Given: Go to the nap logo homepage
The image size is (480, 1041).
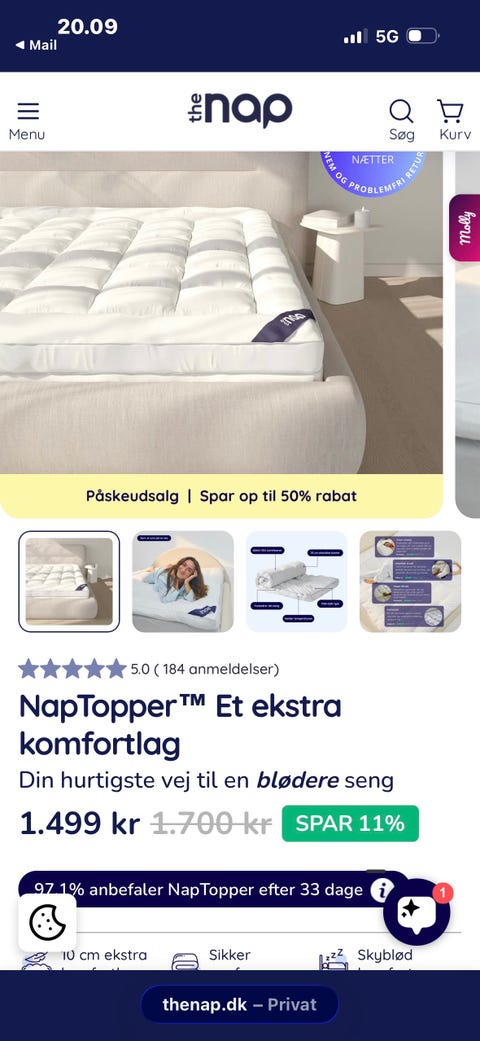Looking at the screenshot, I should click(240, 110).
